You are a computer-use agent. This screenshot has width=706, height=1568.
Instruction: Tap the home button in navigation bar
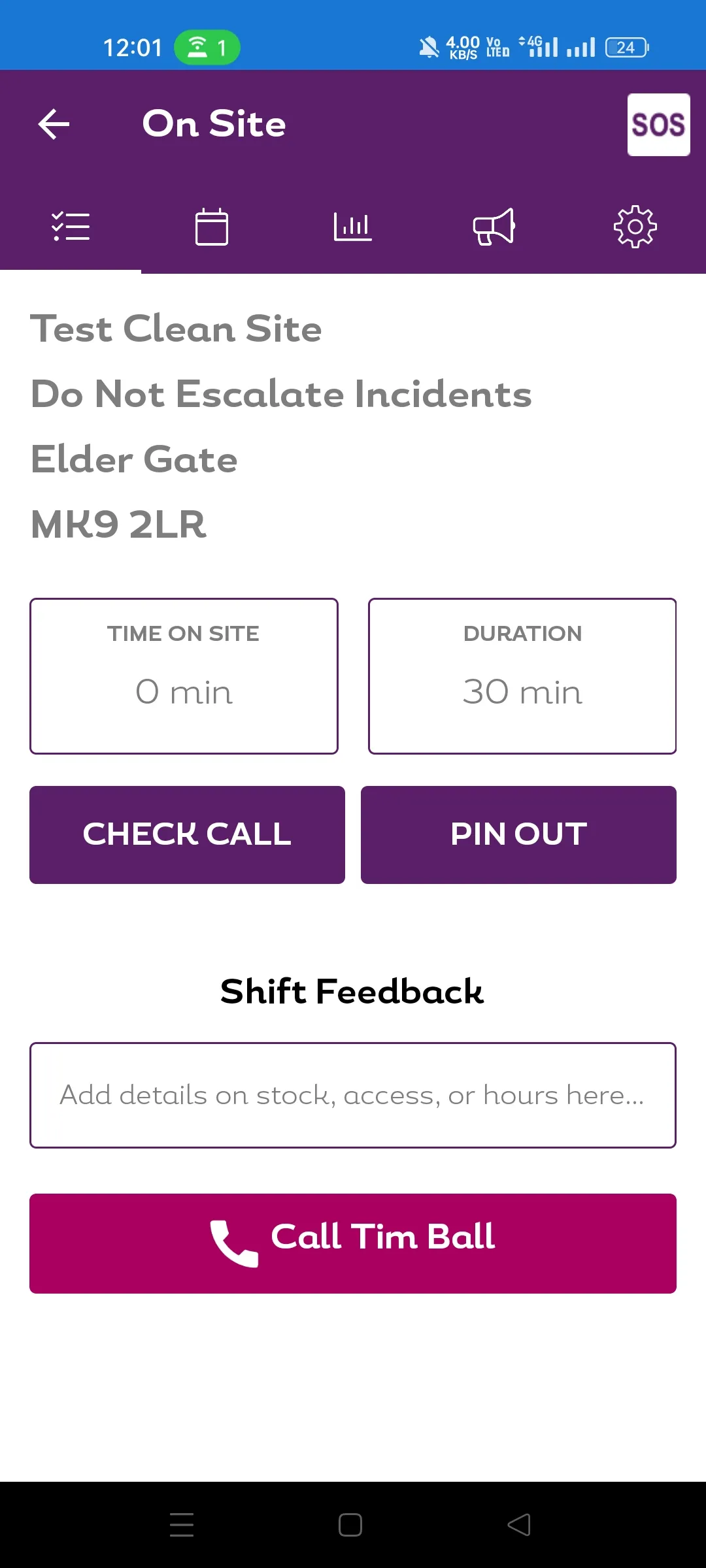pyautogui.click(x=351, y=1524)
